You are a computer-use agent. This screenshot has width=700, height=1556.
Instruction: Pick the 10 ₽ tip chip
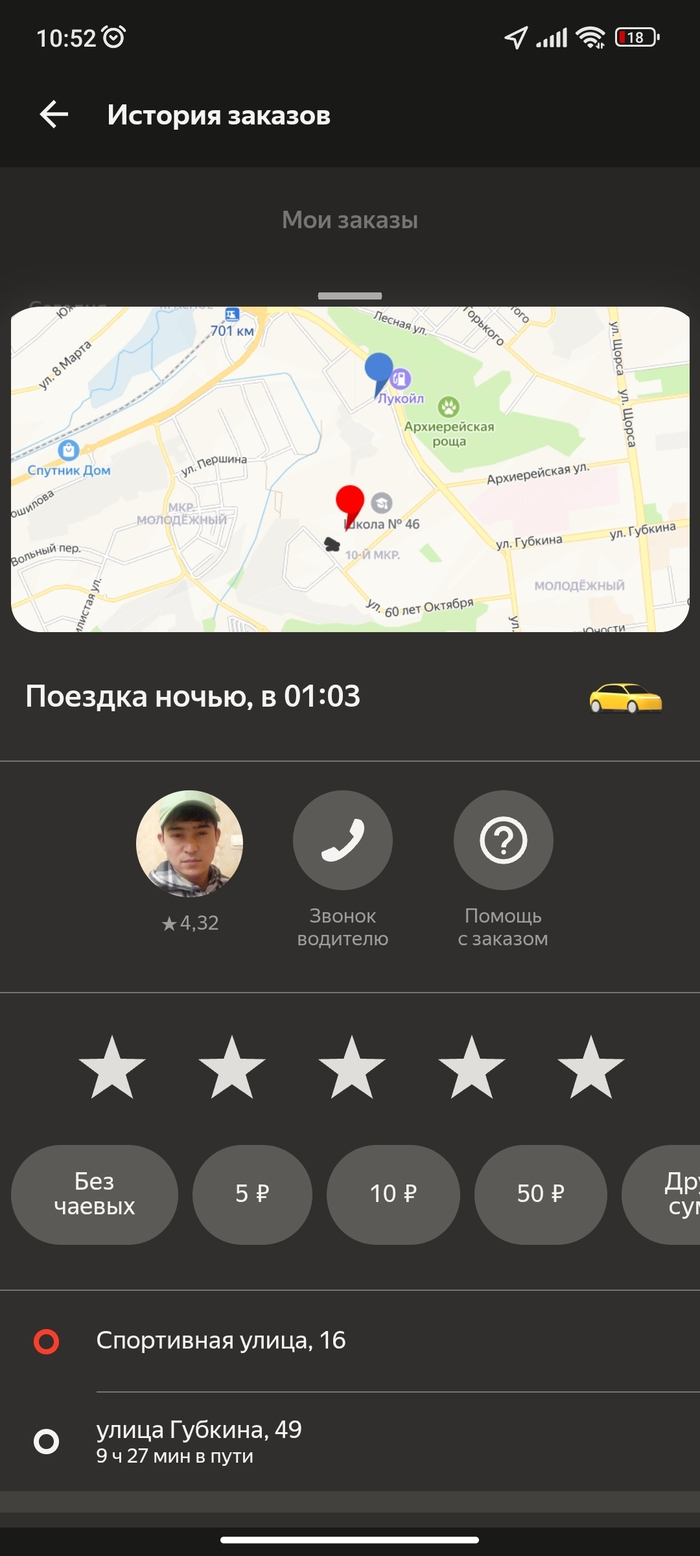(393, 1194)
